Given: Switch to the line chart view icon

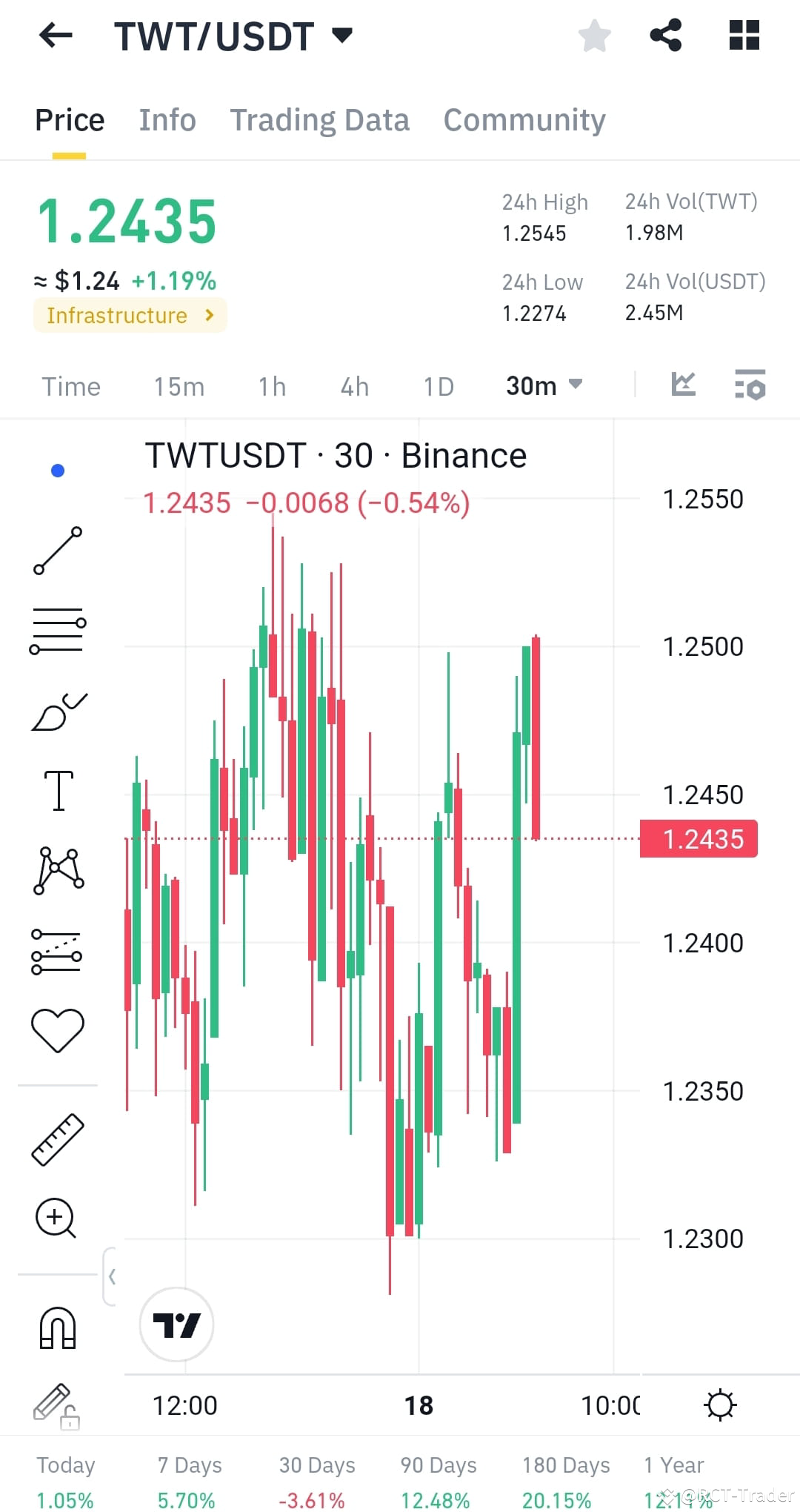Looking at the screenshot, I should pyautogui.click(x=684, y=385).
